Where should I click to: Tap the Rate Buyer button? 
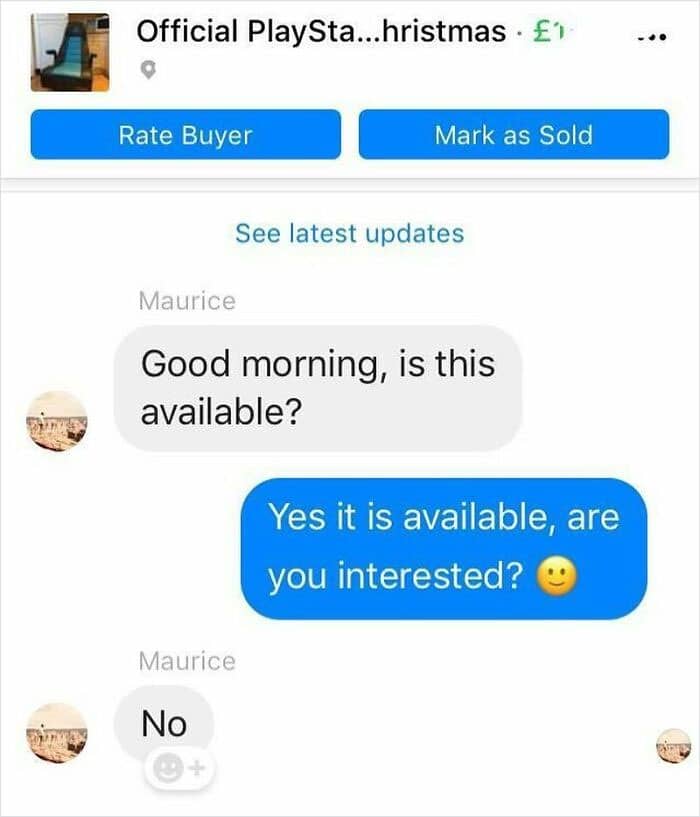[x=186, y=134]
